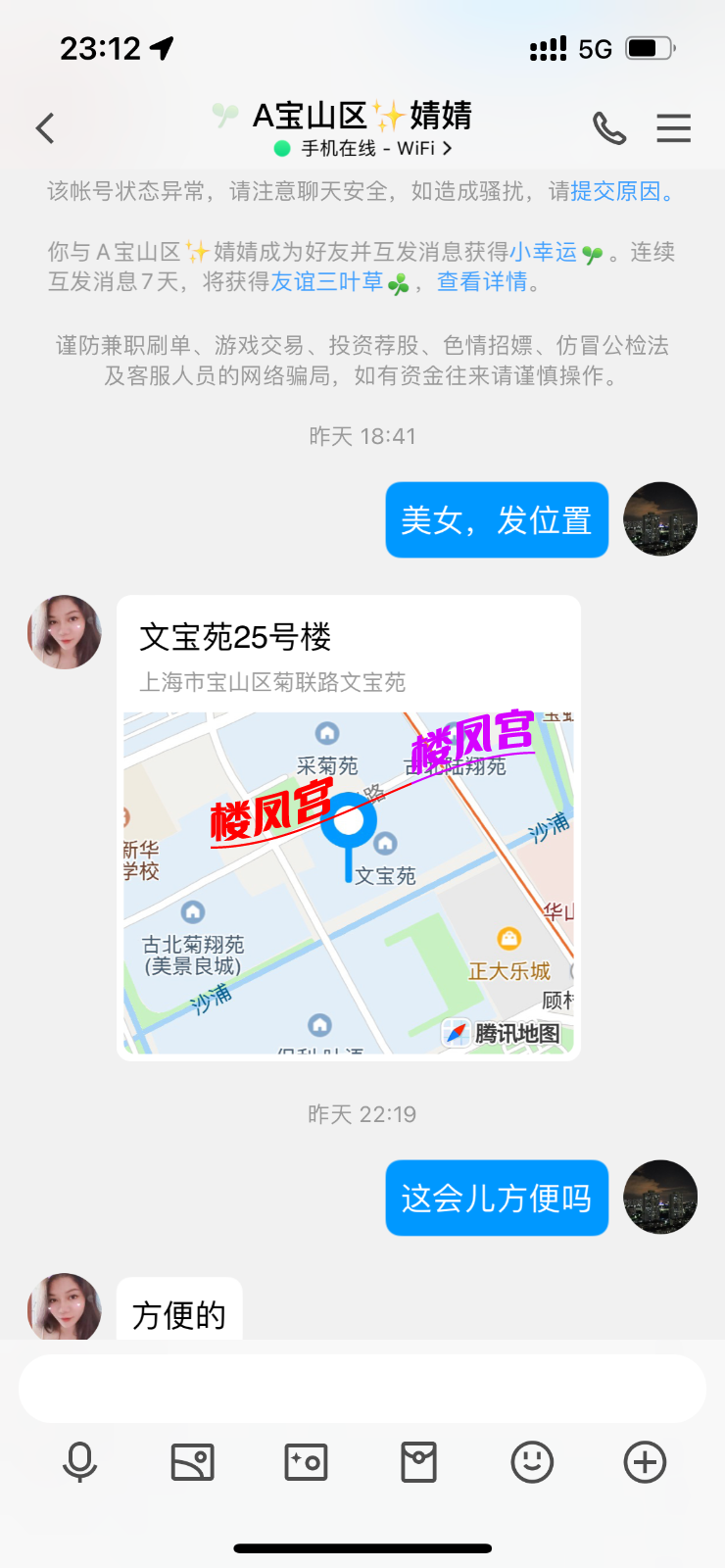Tap the message input field
725x1568 pixels.
click(362, 1387)
